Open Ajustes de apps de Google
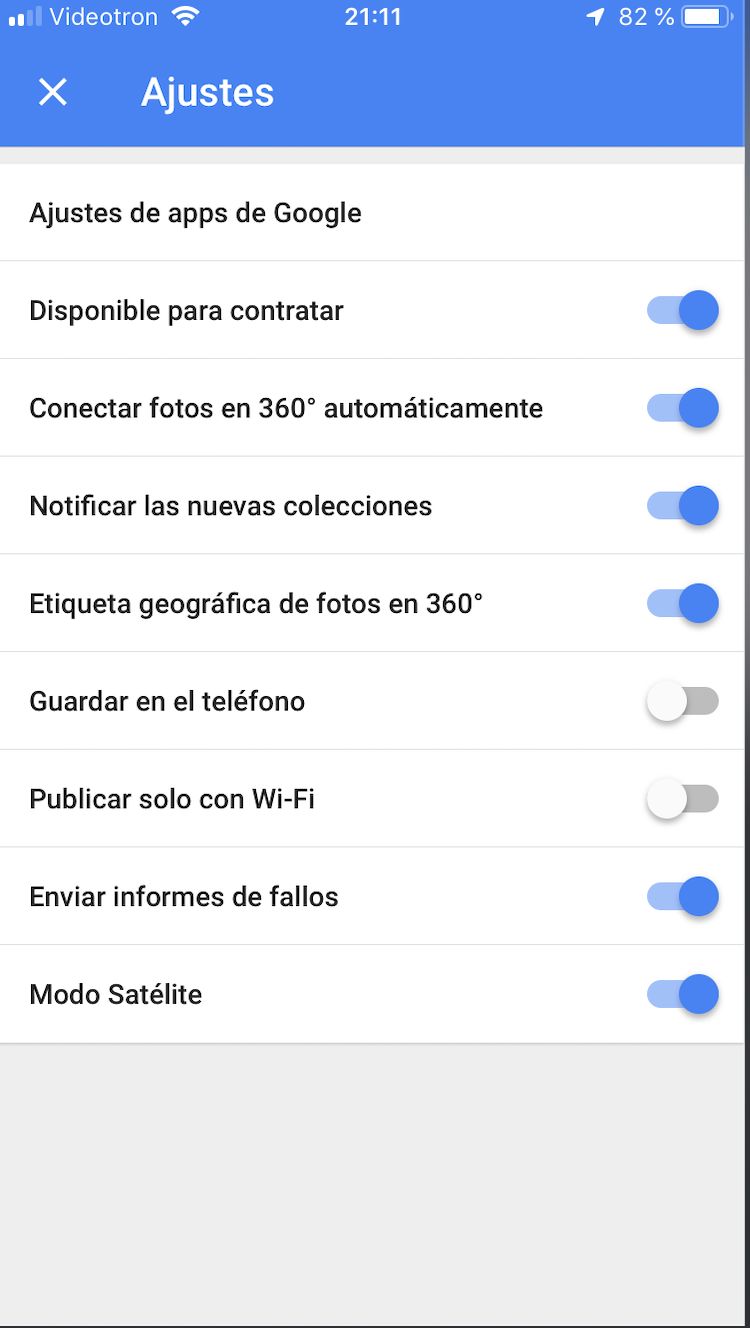Image resolution: width=750 pixels, height=1328 pixels. click(372, 213)
